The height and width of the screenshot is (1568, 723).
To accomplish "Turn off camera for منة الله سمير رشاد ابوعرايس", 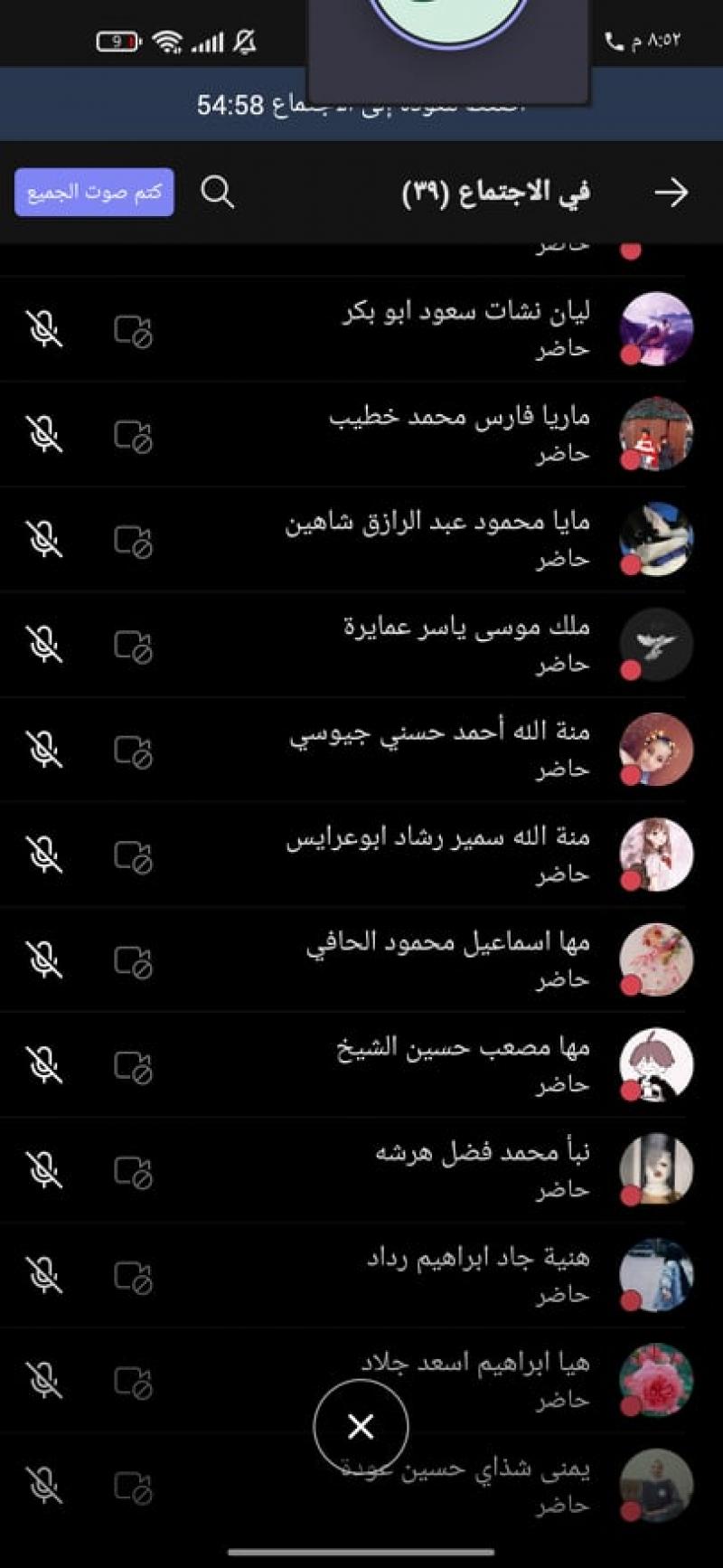I will coord(134,855).
